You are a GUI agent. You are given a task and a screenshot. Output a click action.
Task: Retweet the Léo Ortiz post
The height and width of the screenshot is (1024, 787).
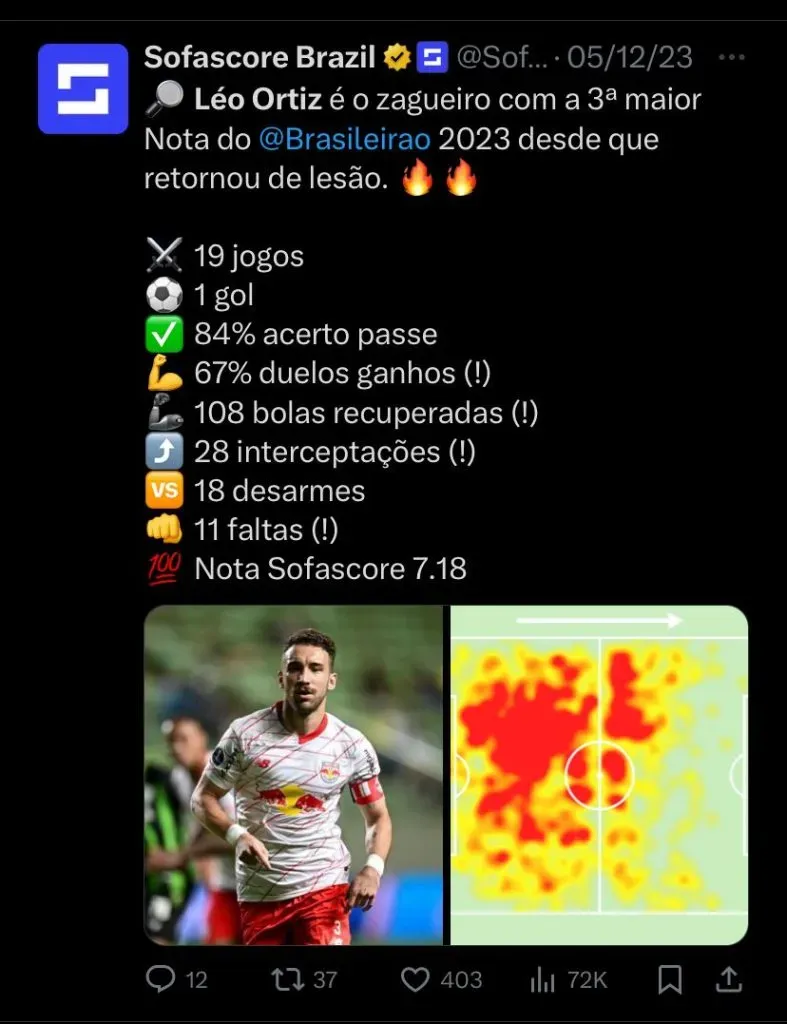[x=289, y=979]
